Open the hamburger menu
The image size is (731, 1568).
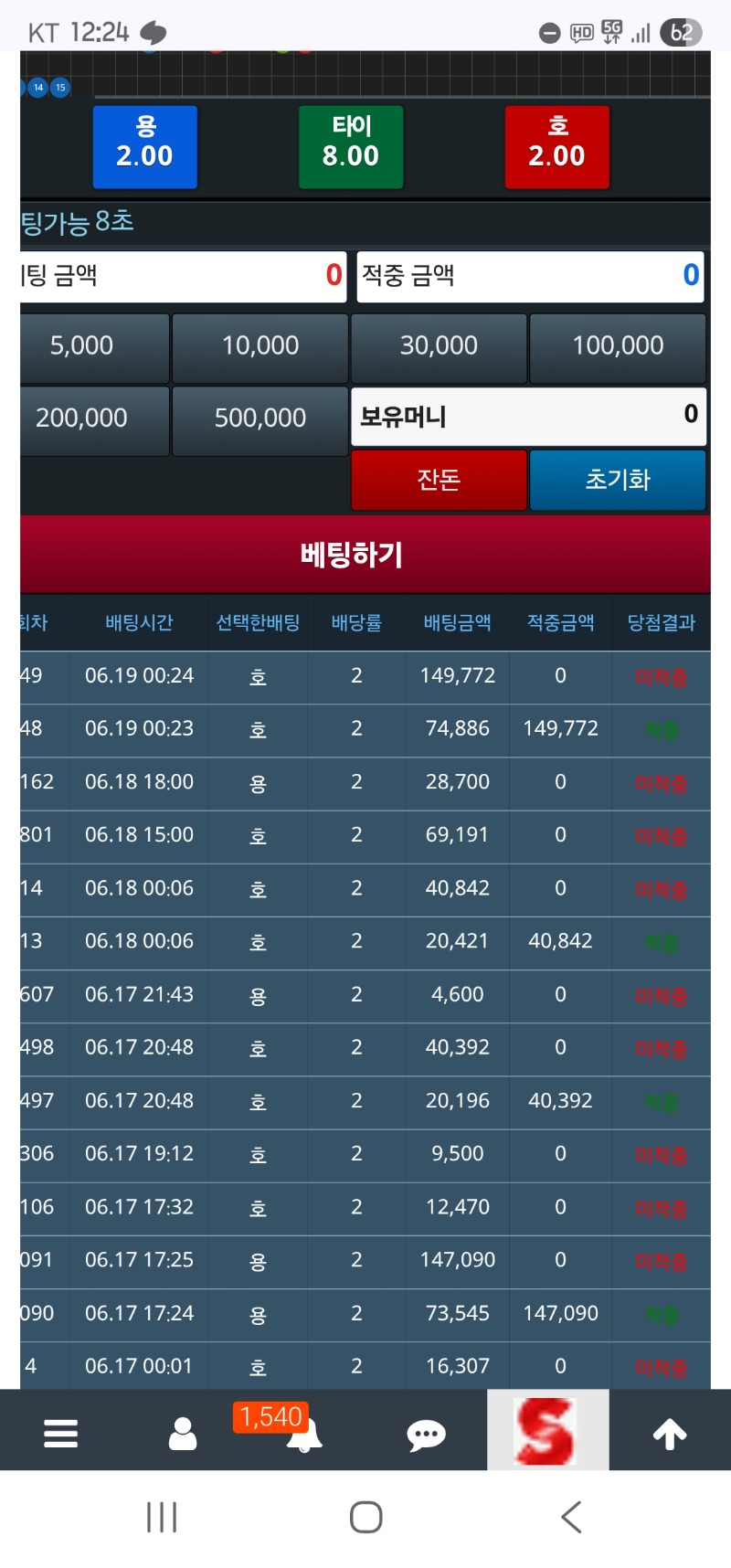click(60, 1434)
